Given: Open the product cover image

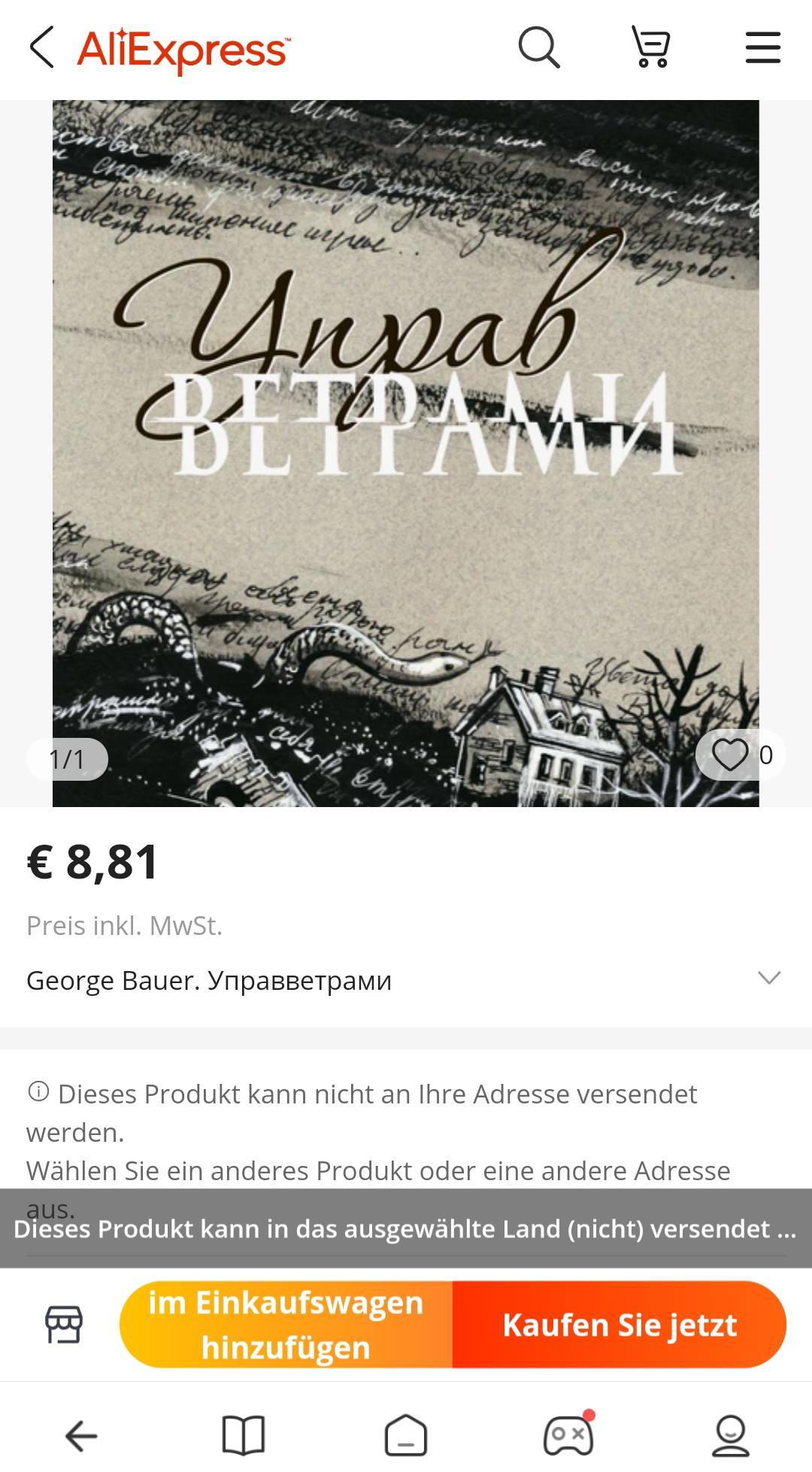Looking at the screenshot, I should pos(406,453).
